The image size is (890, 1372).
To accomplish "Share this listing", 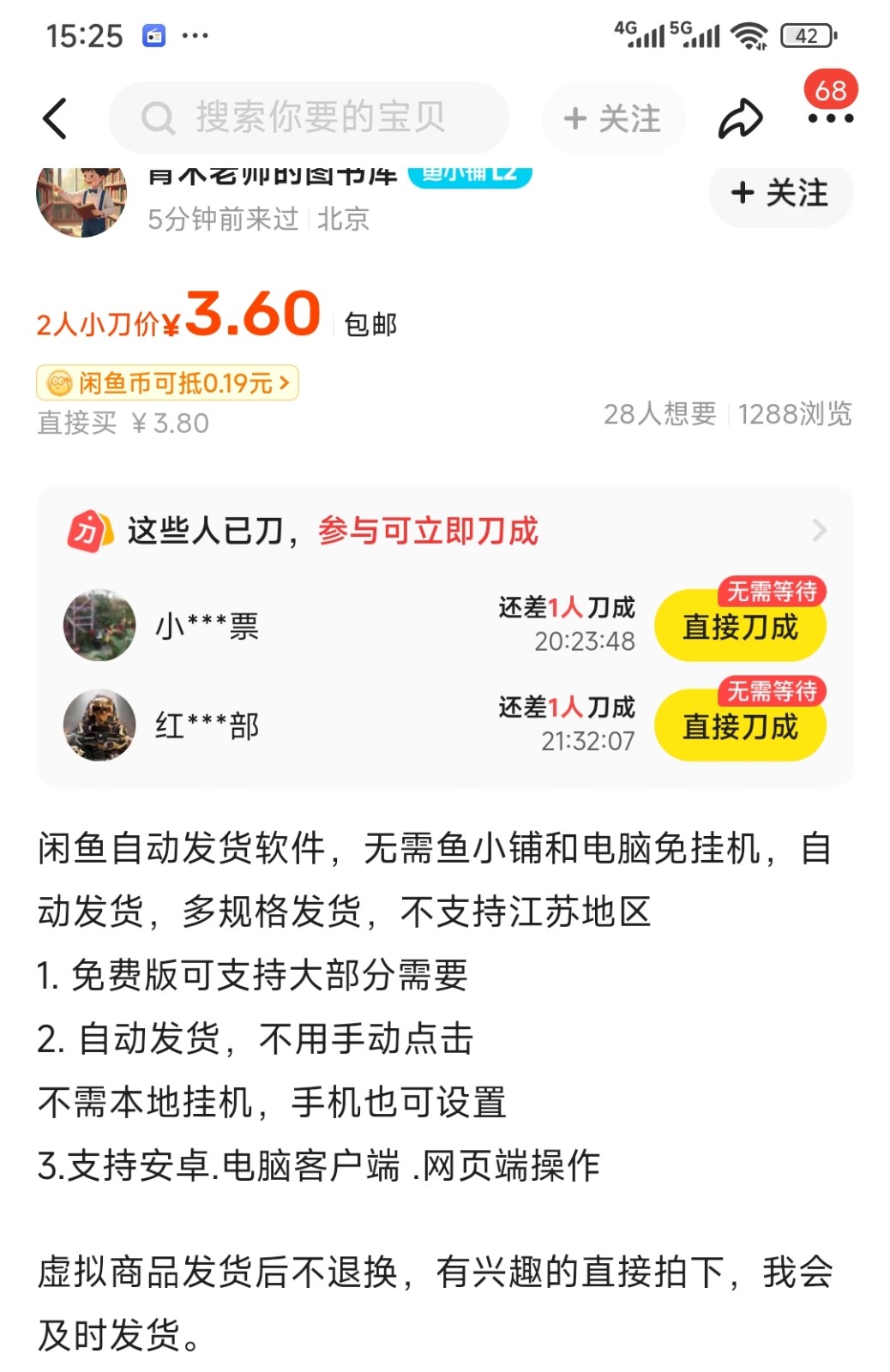I will tap(740, 118).
